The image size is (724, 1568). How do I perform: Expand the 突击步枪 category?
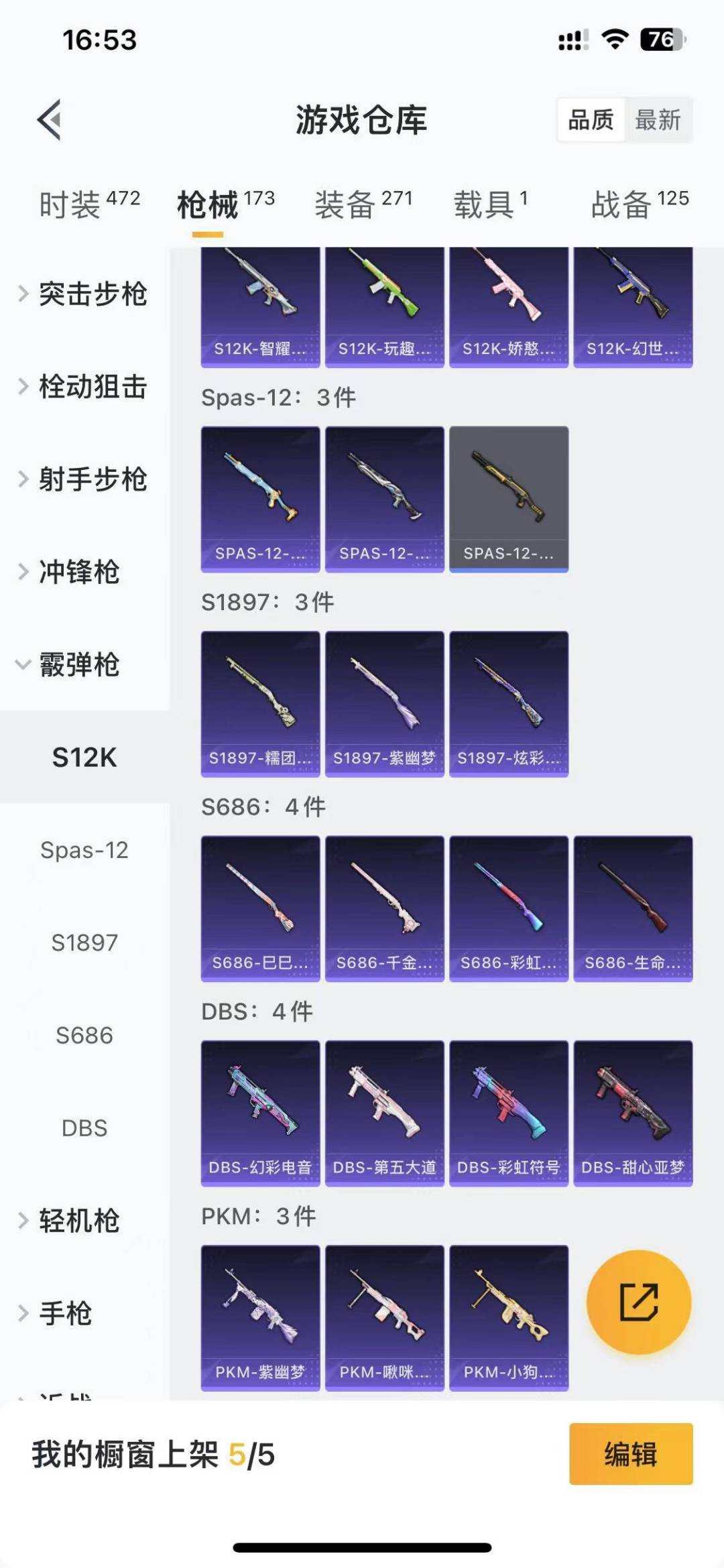tap(94, 293)
